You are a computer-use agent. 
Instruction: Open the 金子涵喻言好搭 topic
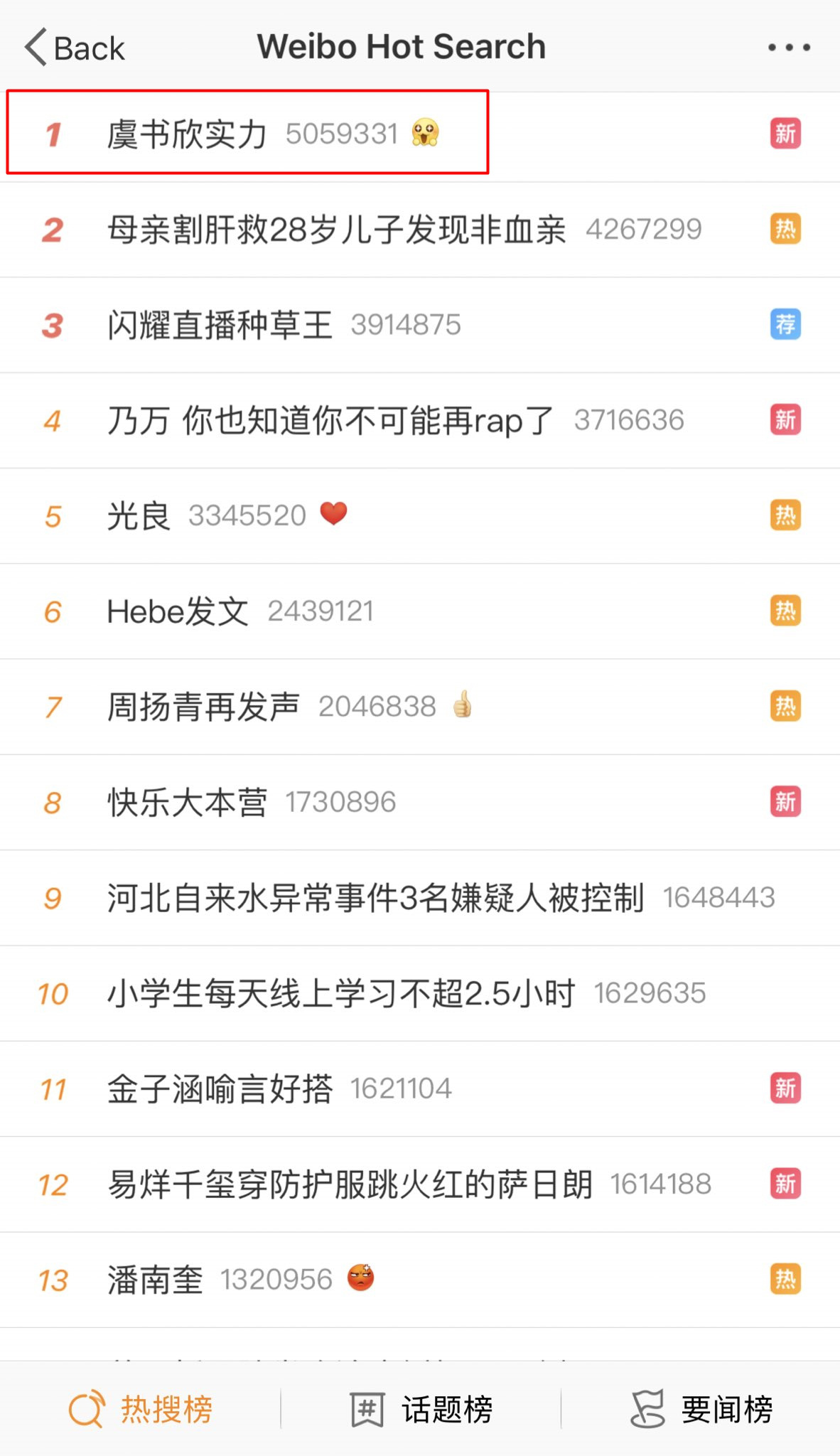coord(220,1088)
